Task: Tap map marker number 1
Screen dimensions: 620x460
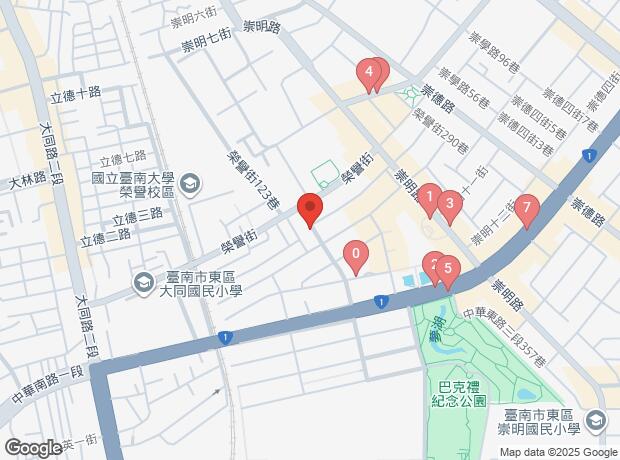Action: tap(429, 197)
